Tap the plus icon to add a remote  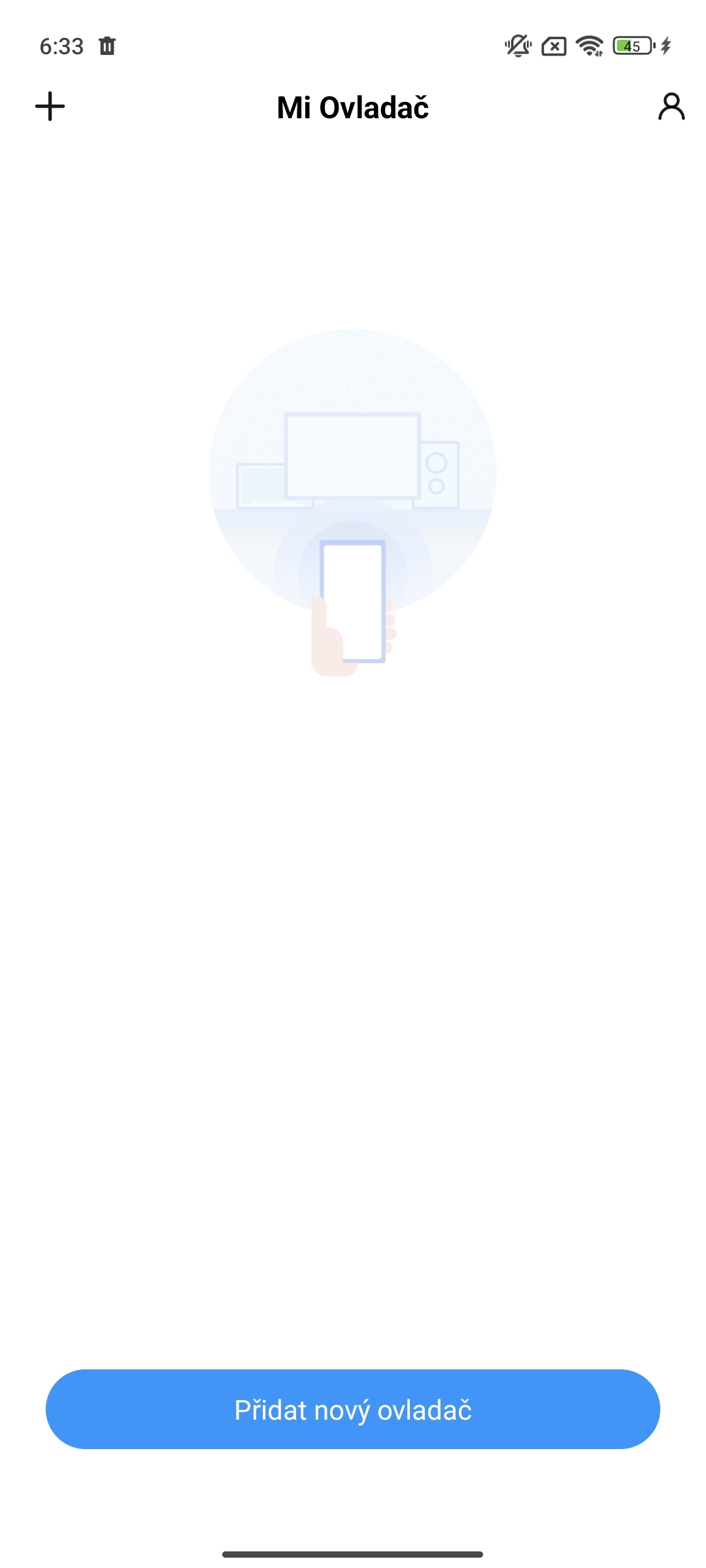tap(50, 106)
